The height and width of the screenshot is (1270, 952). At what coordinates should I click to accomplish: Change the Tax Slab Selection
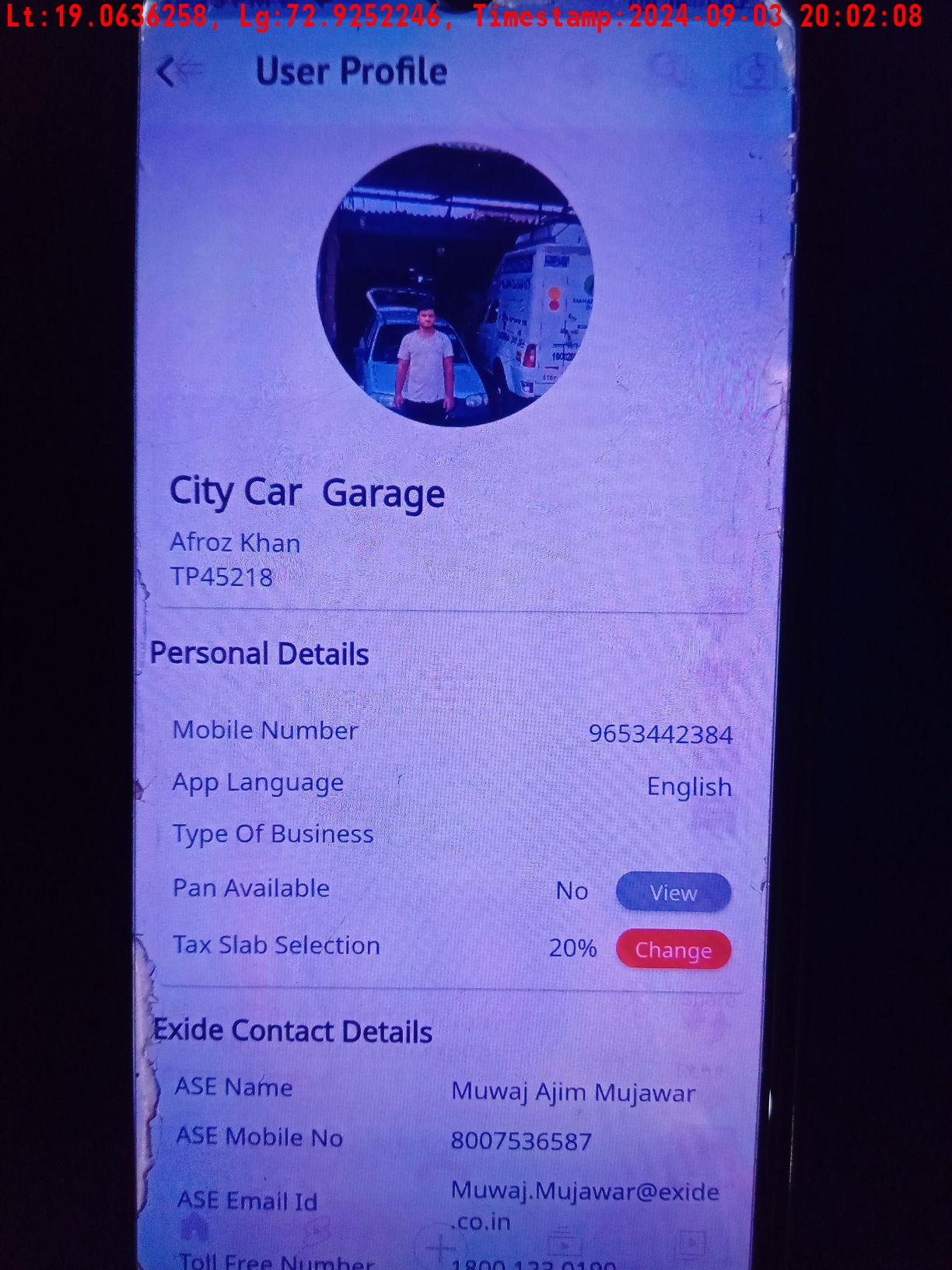(x=673, y=950)
